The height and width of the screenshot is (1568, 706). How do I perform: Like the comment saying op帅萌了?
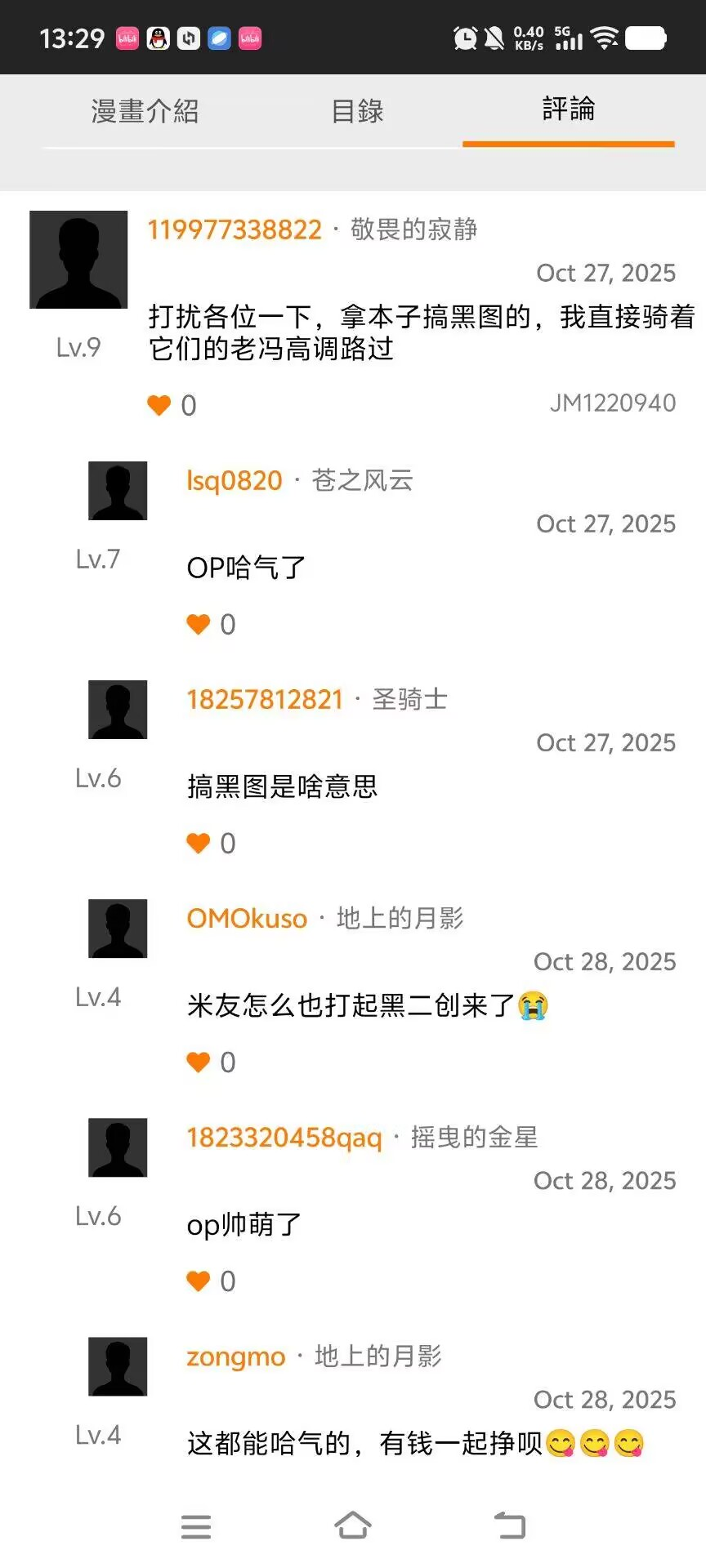tap(199, 1281)
